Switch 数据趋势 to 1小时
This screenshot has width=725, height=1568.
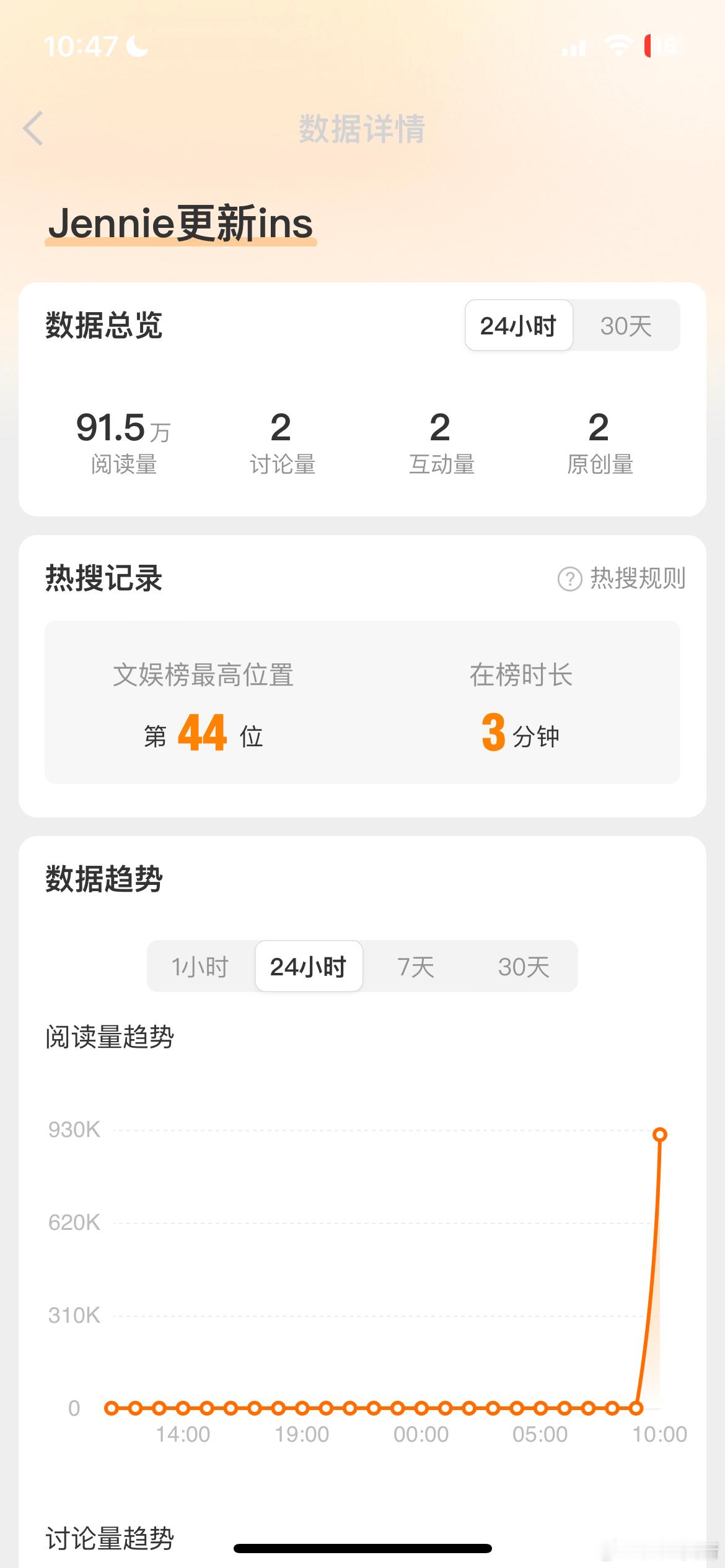click(x=200, y=967)
